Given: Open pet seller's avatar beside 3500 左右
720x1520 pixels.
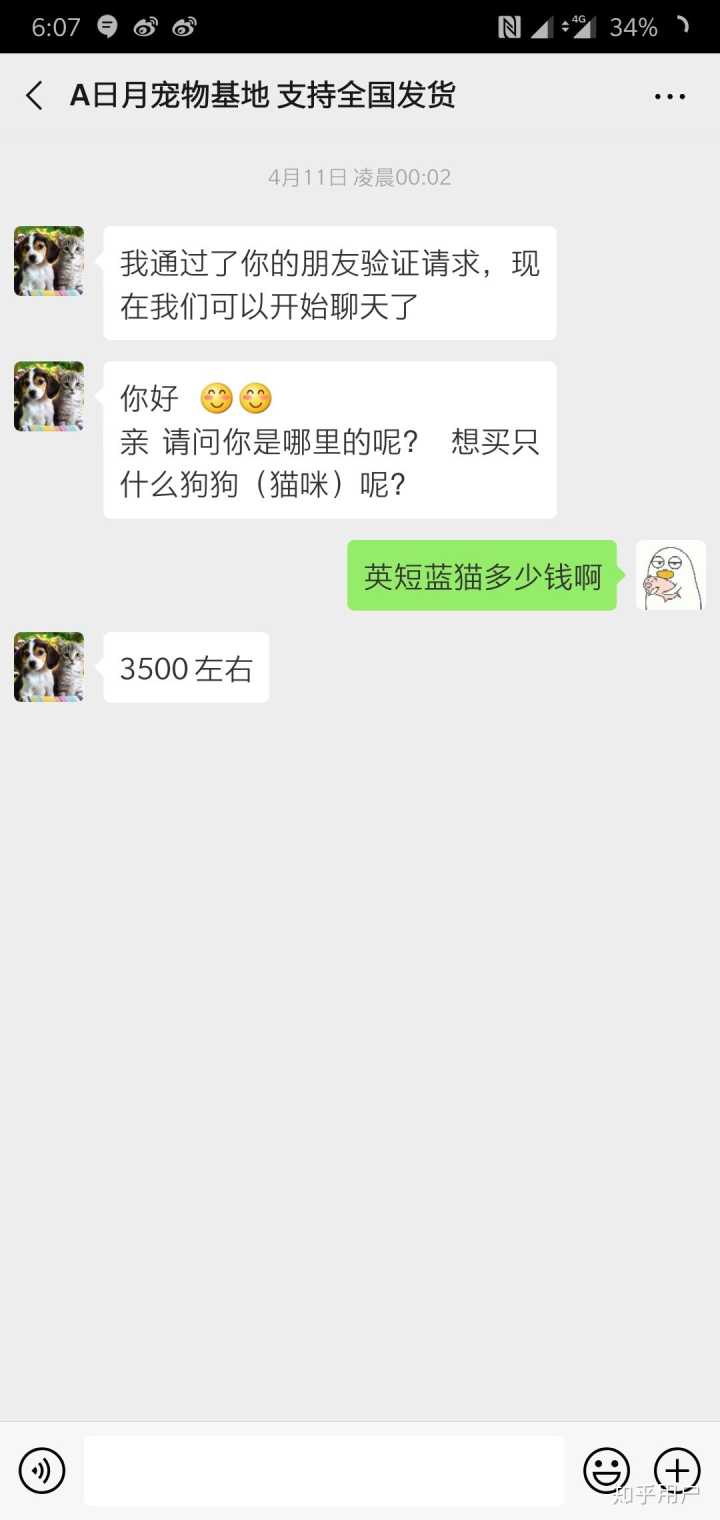Looking at the screenshot, I should coord(49,667).
